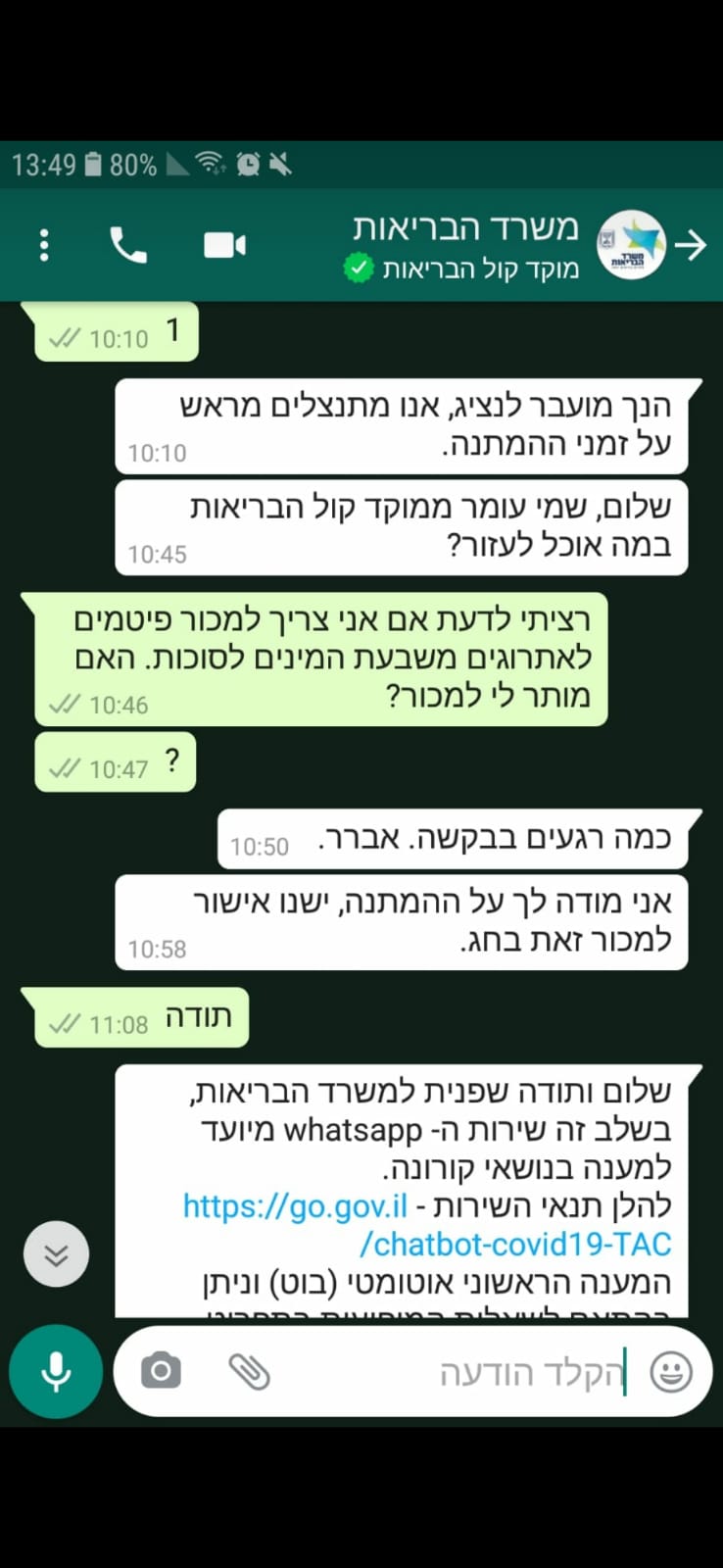
Task: Attach a file with the paperclip
Action: click(x=249, y=1372)
